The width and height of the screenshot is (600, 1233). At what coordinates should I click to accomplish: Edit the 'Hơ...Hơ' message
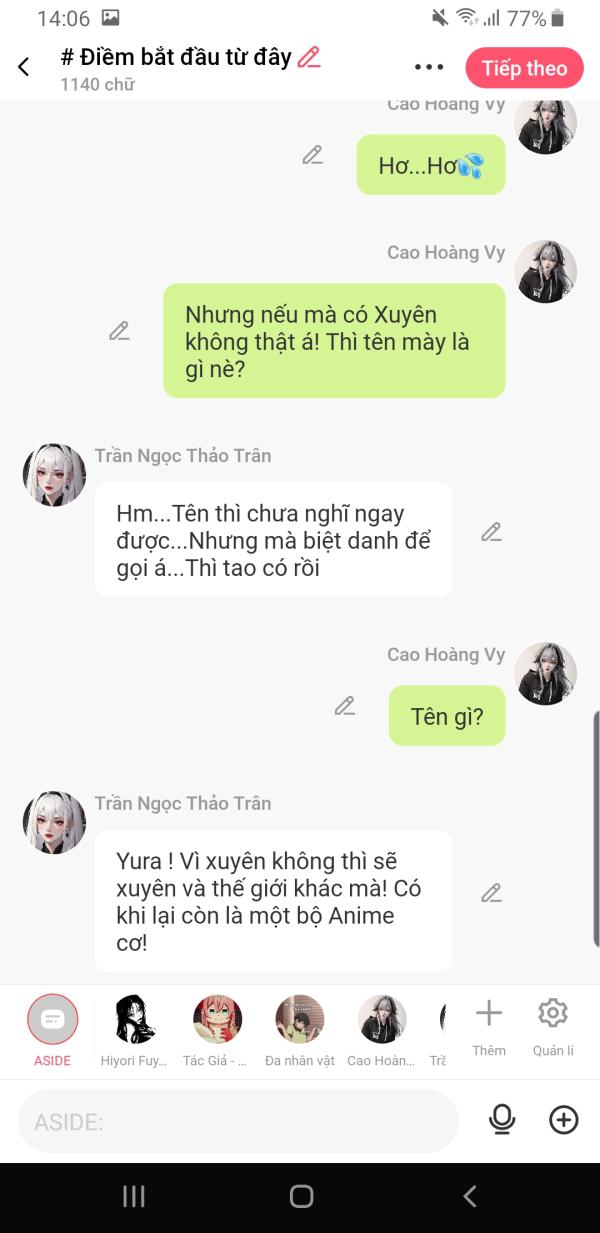[313, 155]
